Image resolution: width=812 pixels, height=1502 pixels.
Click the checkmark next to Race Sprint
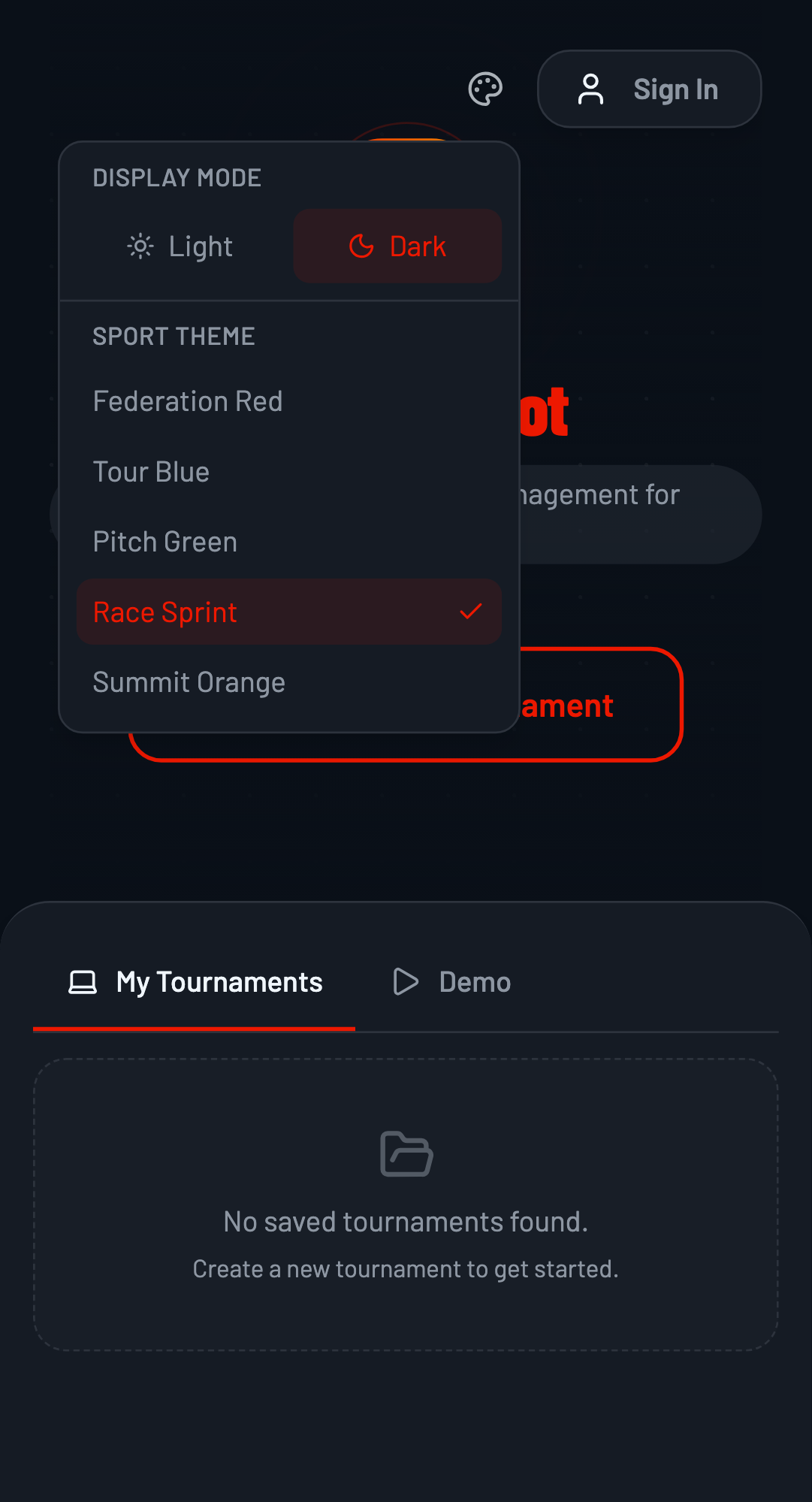(472, 612)
